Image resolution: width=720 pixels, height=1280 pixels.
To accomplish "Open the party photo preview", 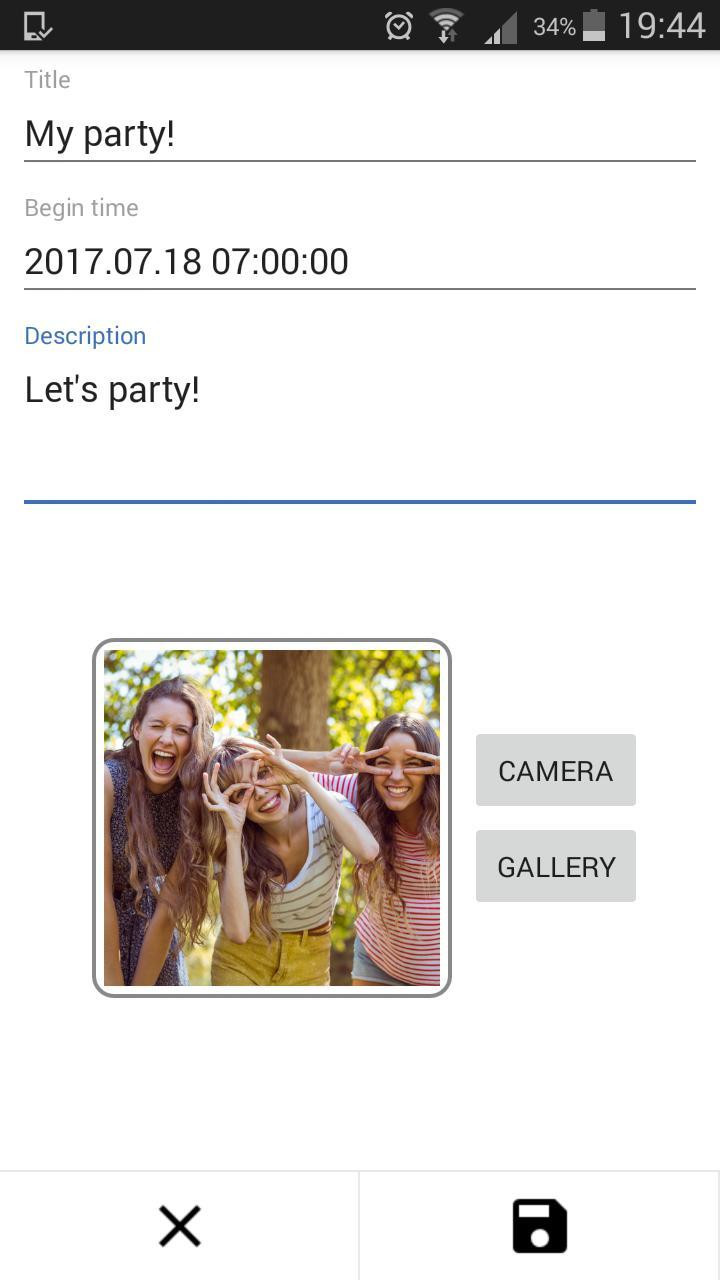I will (272, 818).
